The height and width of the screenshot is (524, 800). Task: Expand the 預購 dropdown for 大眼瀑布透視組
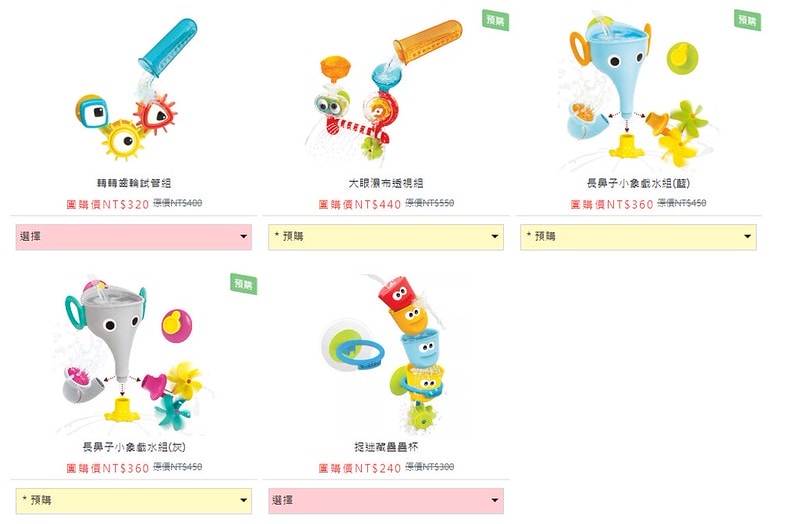pyautogui.click(x=386, y=237)
